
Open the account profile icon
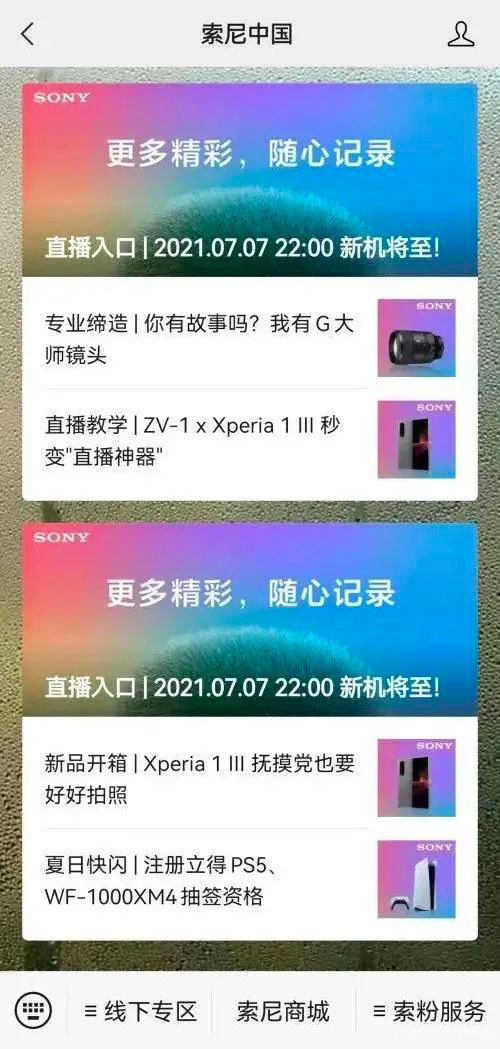click(x=461, y=34)
